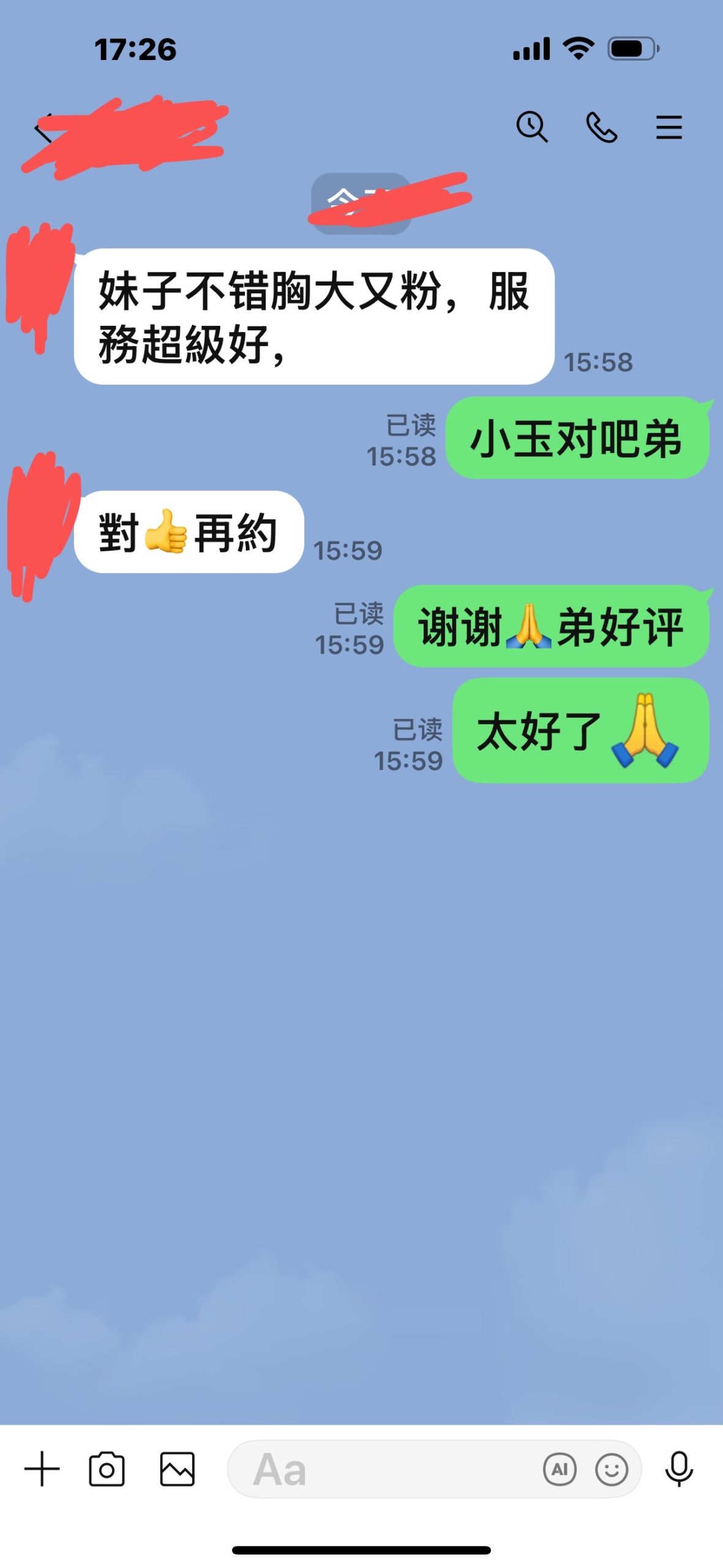Open the emoji and sticker picker
Image resolution: width=723 pixels, height=1568 pixels.
point(612,1469)
